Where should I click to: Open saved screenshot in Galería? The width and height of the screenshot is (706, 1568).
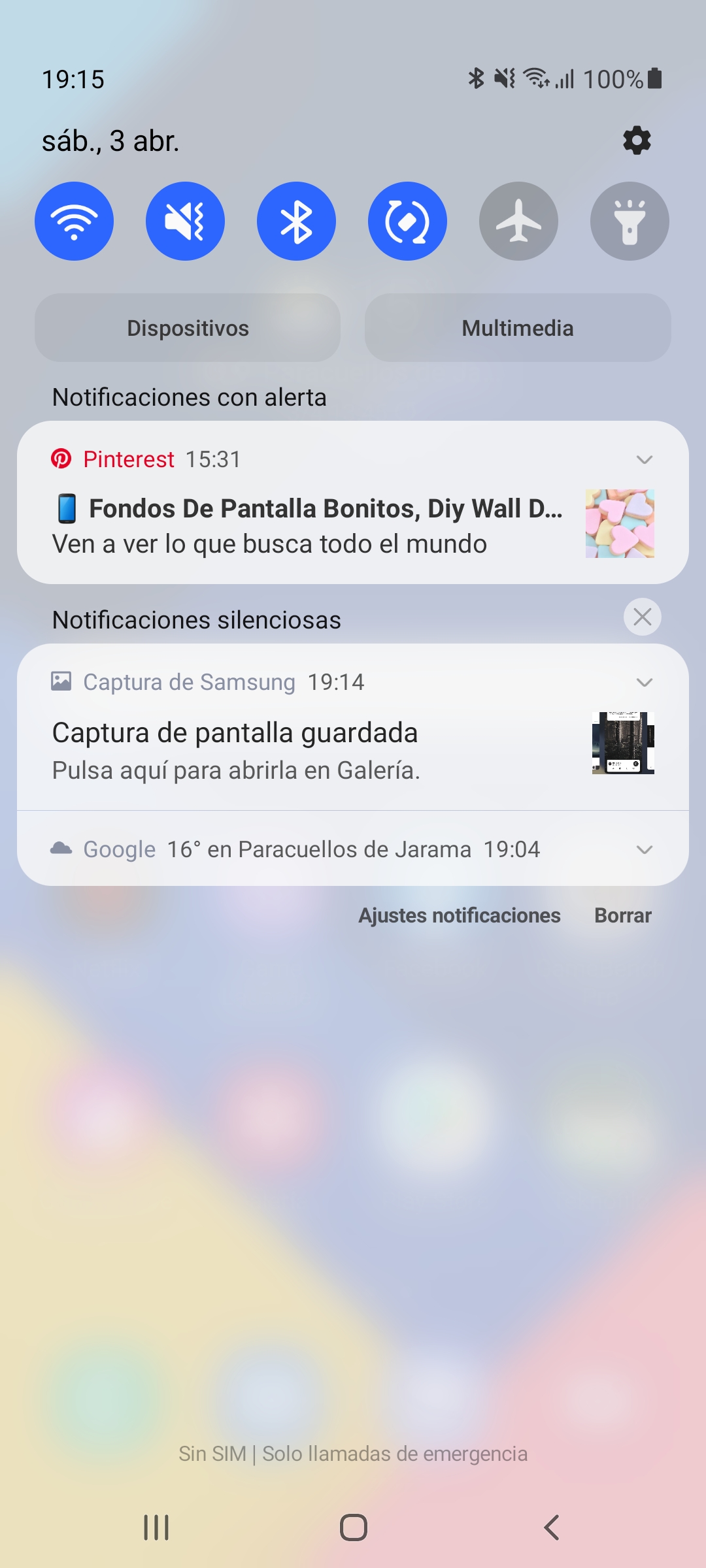click(353, 727)
